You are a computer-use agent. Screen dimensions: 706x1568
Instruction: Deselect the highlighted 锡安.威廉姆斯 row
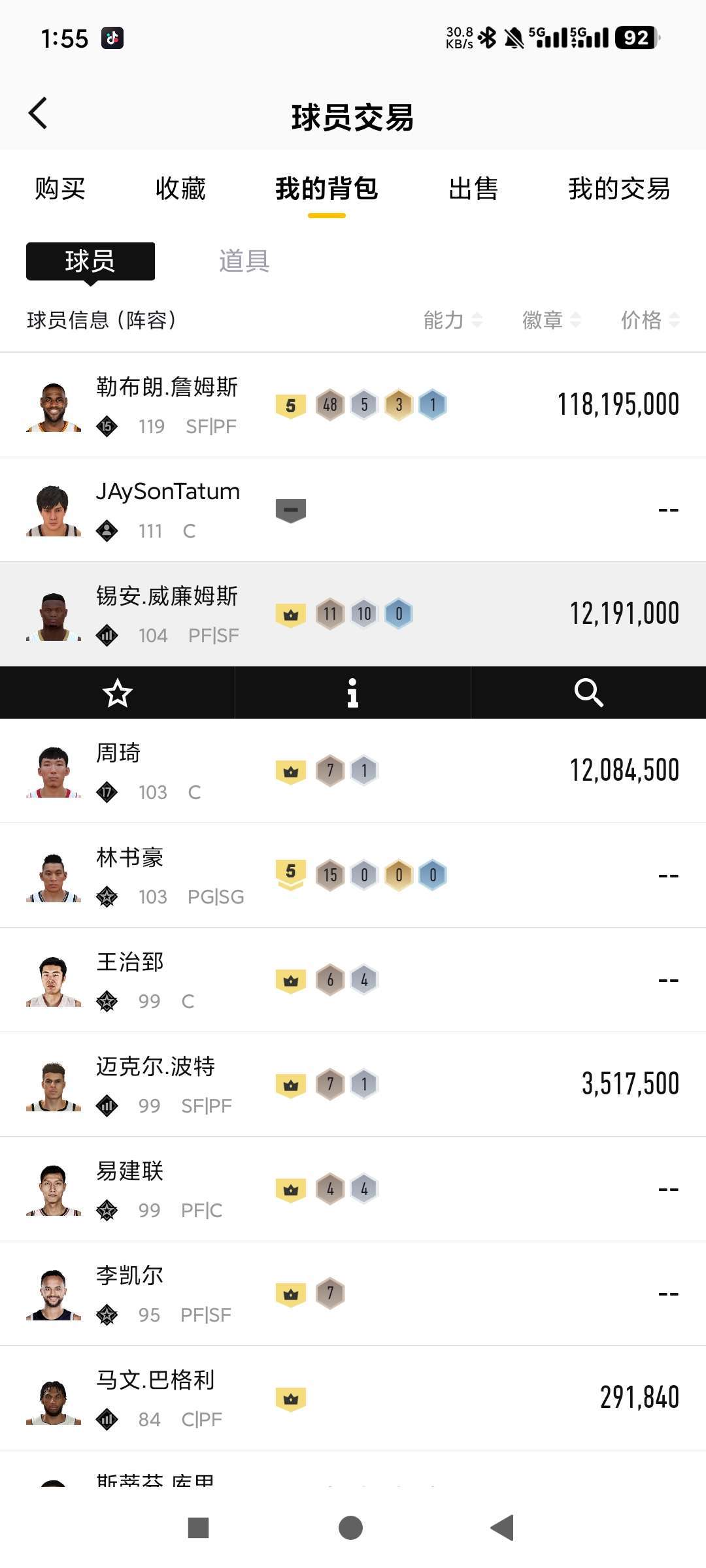tap(353, 613)
